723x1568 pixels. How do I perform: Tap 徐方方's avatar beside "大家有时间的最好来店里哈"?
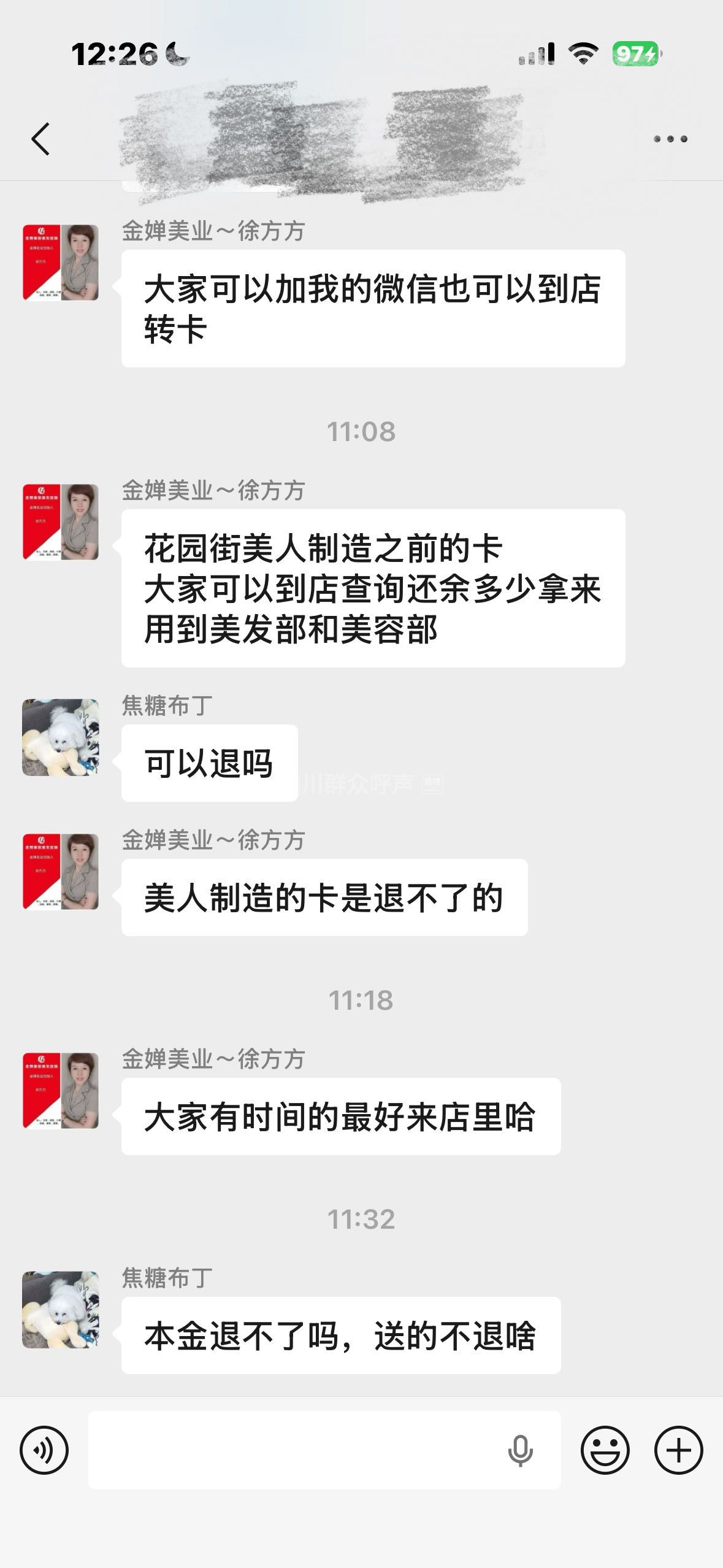tap(60, 1091)
